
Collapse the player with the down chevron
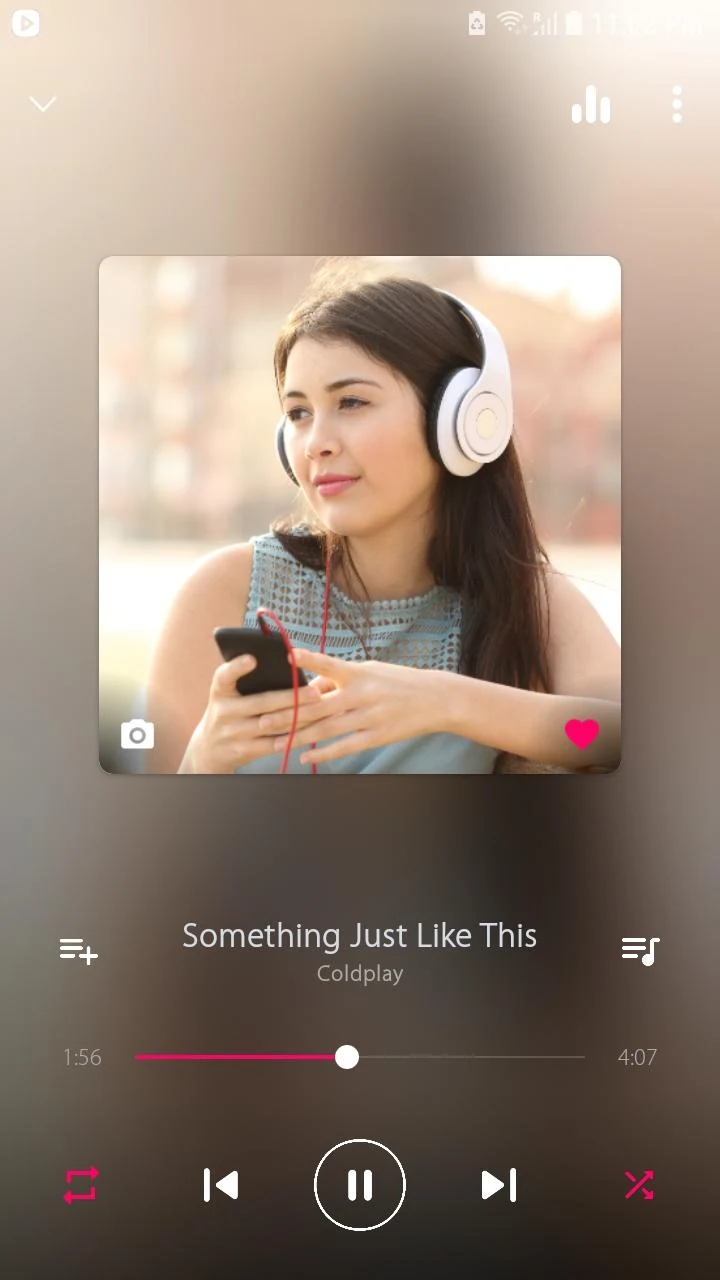point(43,104)
